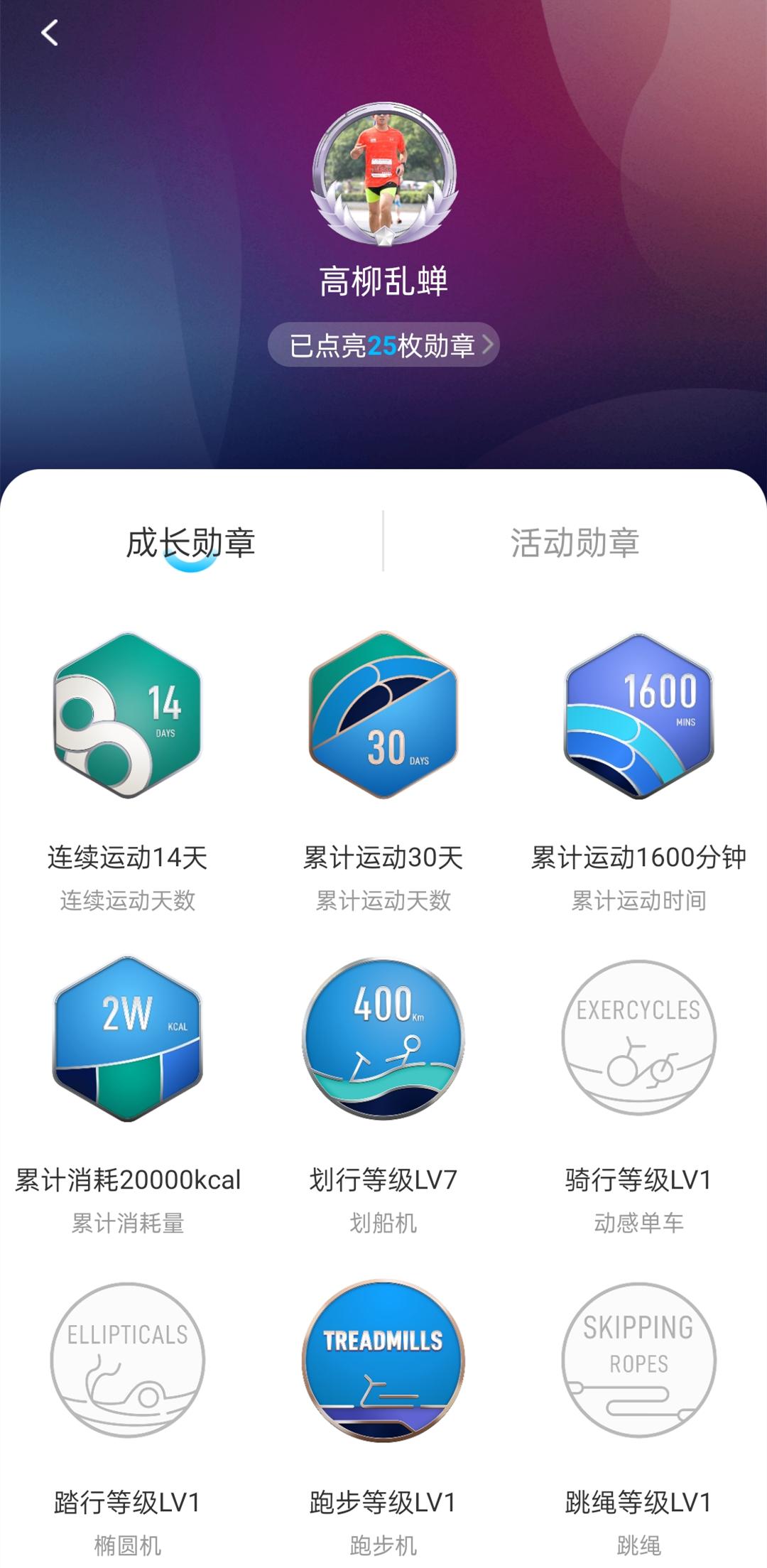
Task: View the 累计消耗20000kcal badge
Action: pos(128,1039)
